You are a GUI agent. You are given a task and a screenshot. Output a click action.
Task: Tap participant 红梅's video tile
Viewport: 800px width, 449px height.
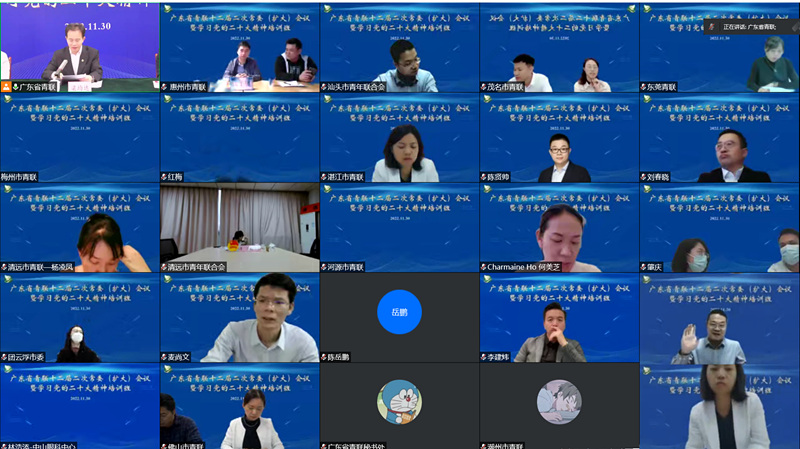tap(239, 138)
